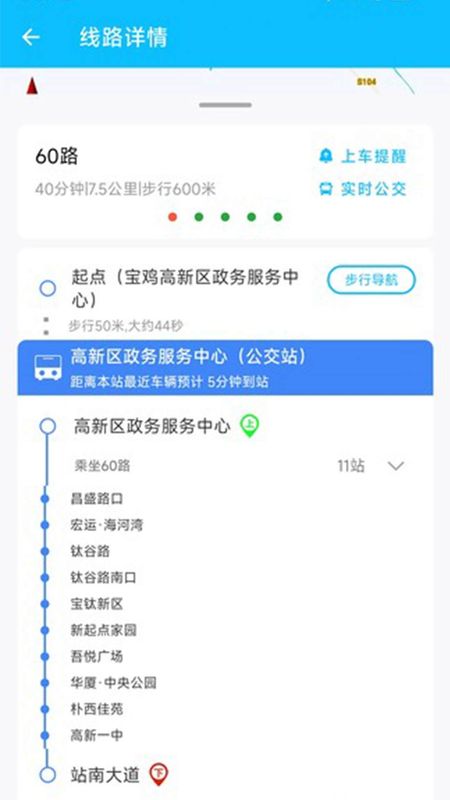450x800 pixels.
Task: Tap the drag handle above the route card
Action: [x=225, y=105]
